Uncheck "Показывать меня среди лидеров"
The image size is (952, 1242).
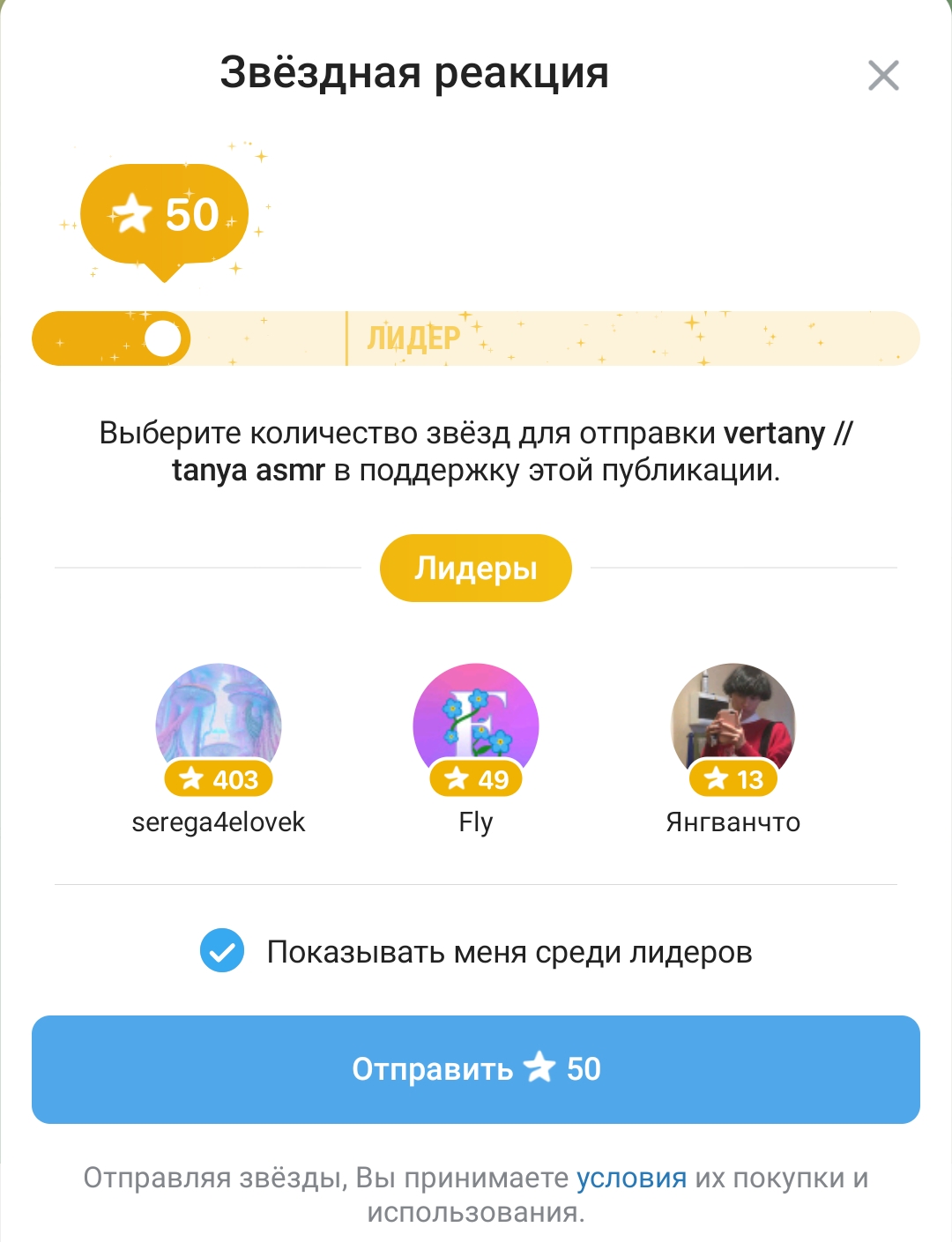[x=222, y=951]
